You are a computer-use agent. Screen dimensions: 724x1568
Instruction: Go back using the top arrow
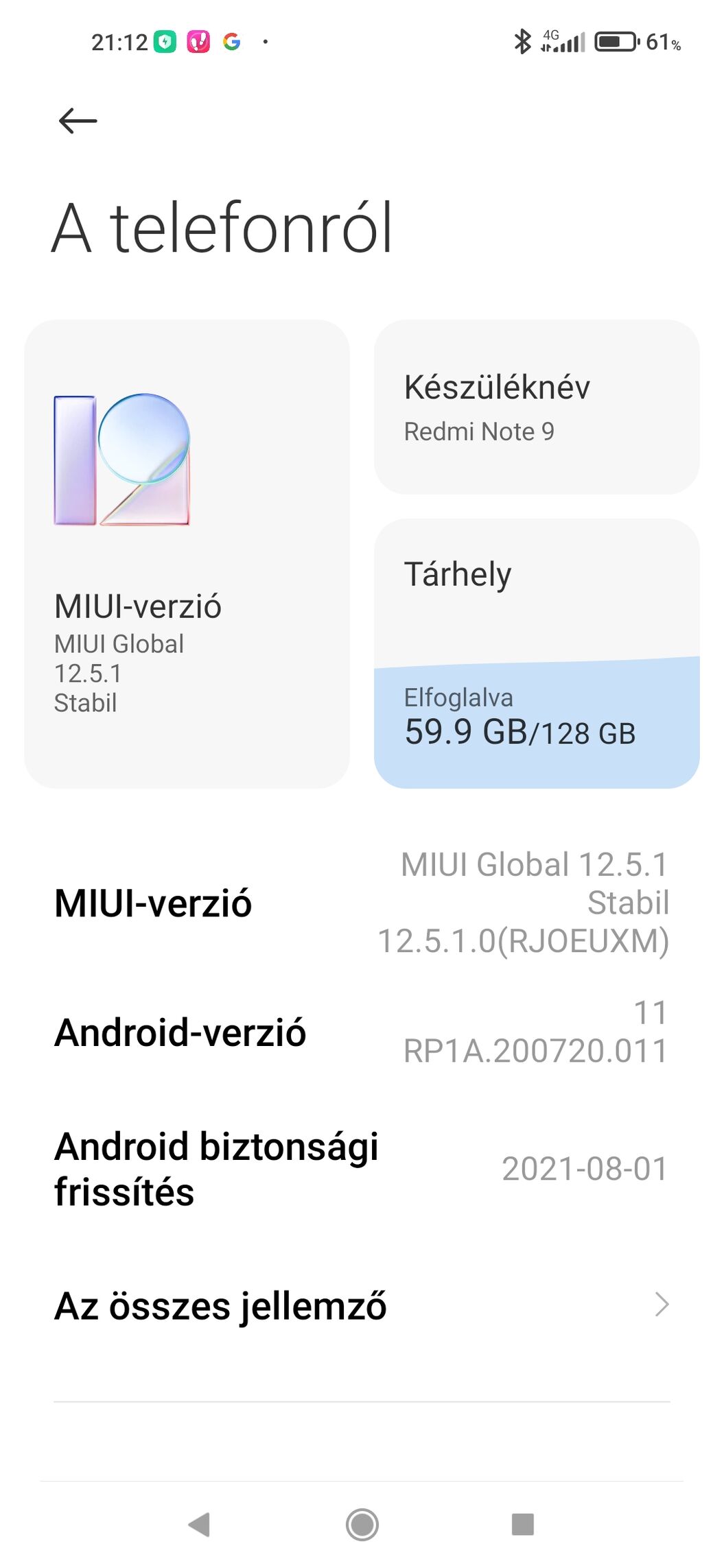[x=78, y=121]
